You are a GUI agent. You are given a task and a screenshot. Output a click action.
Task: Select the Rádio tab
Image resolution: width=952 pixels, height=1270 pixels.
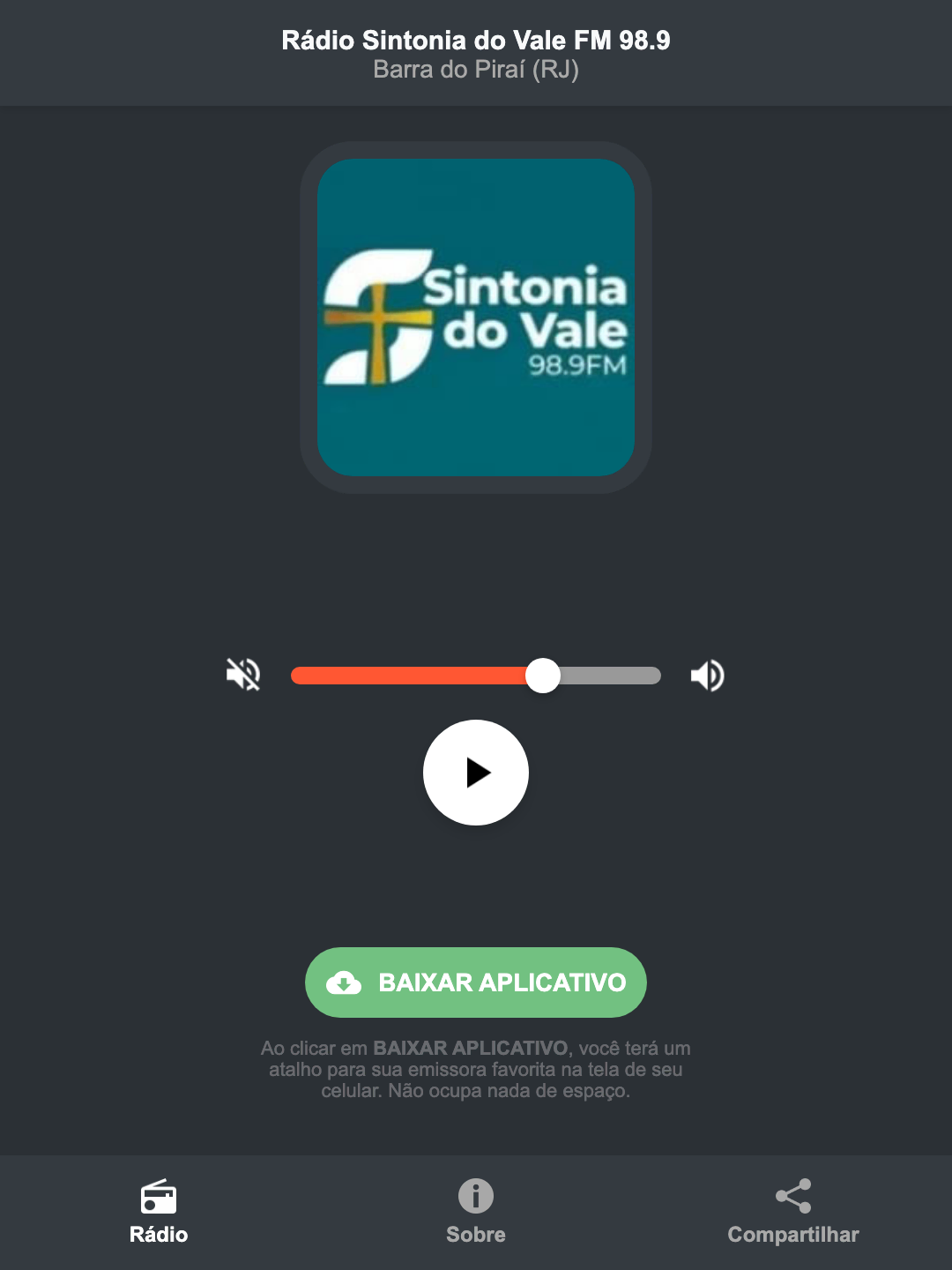click(159, 1213)
